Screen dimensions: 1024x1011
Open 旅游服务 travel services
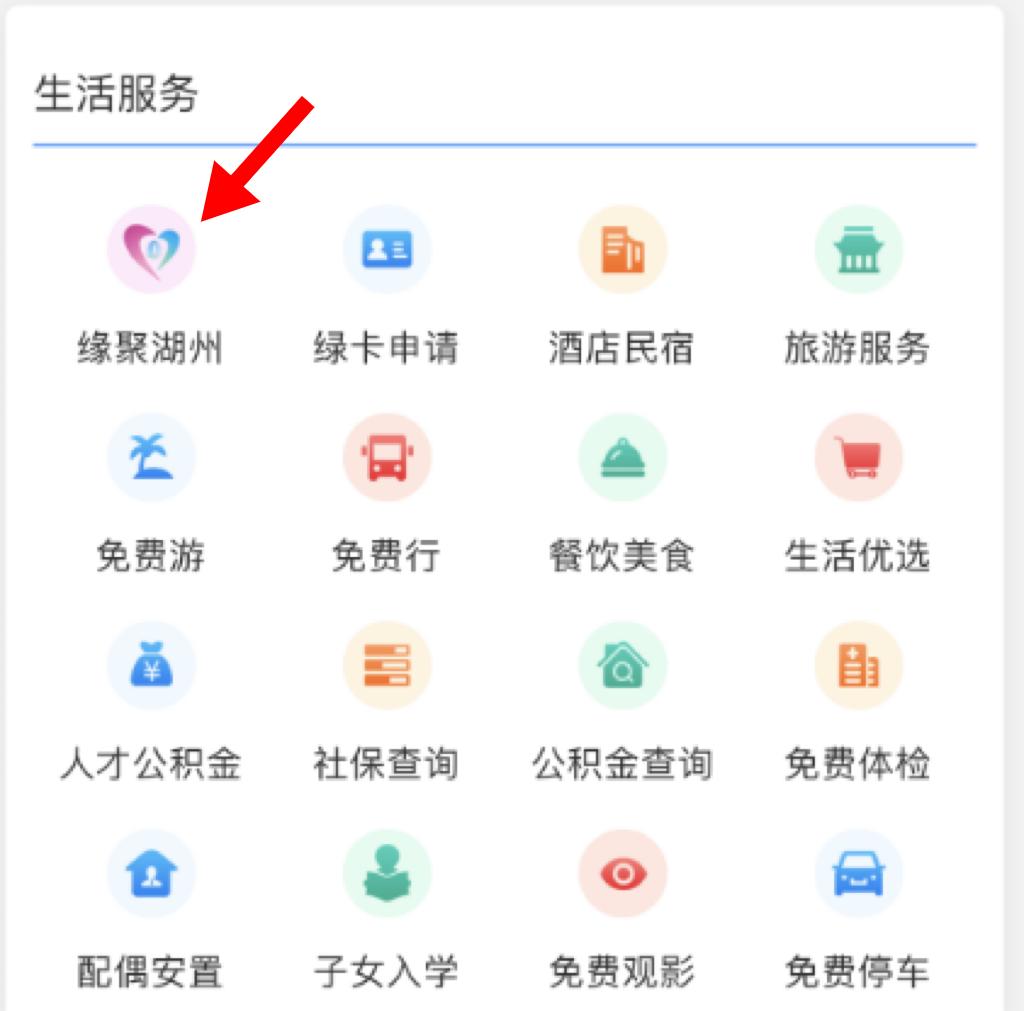858,250
